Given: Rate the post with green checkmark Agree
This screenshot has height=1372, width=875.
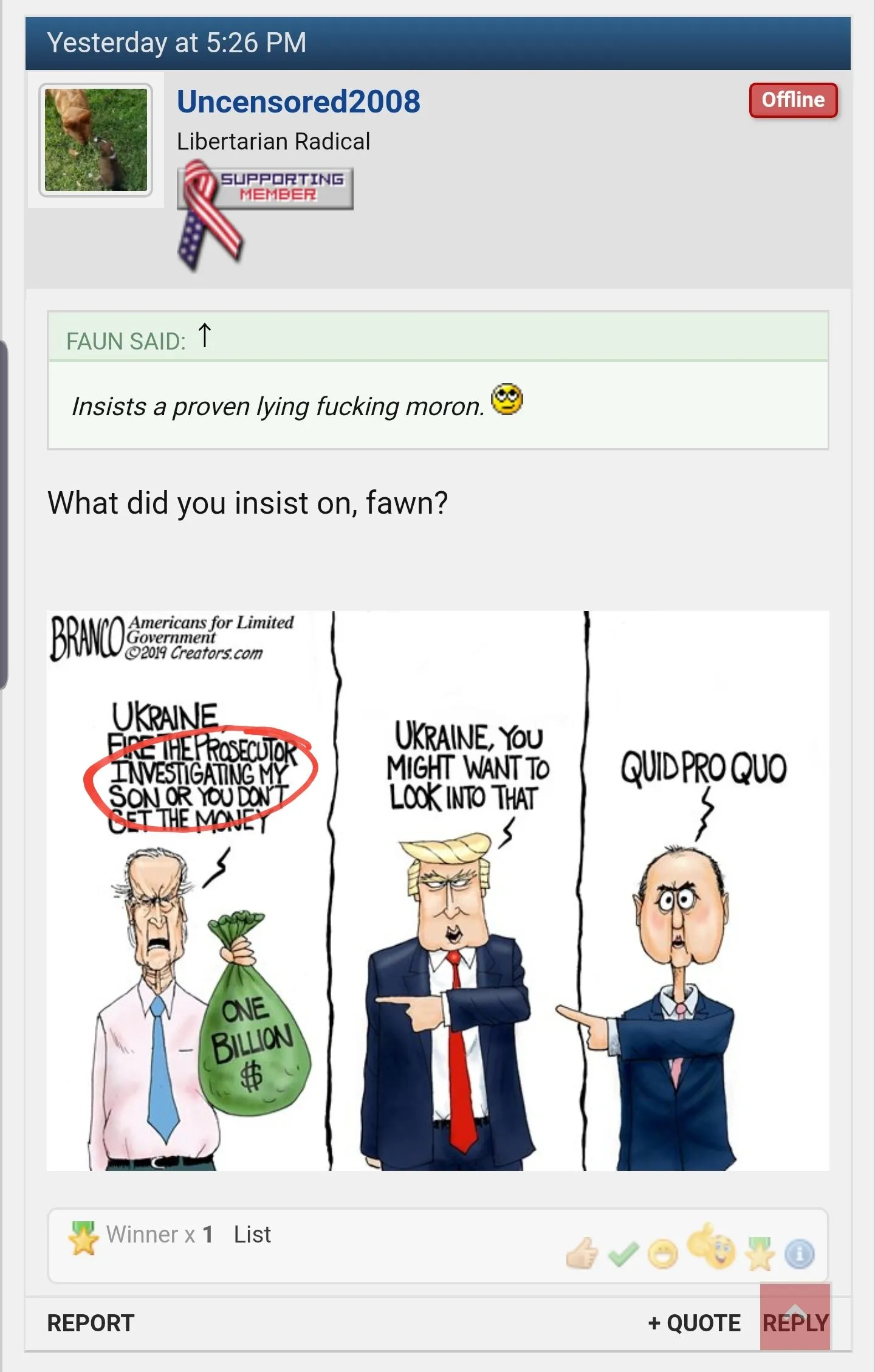Looking at the screenshot, I should [623, 1253].
